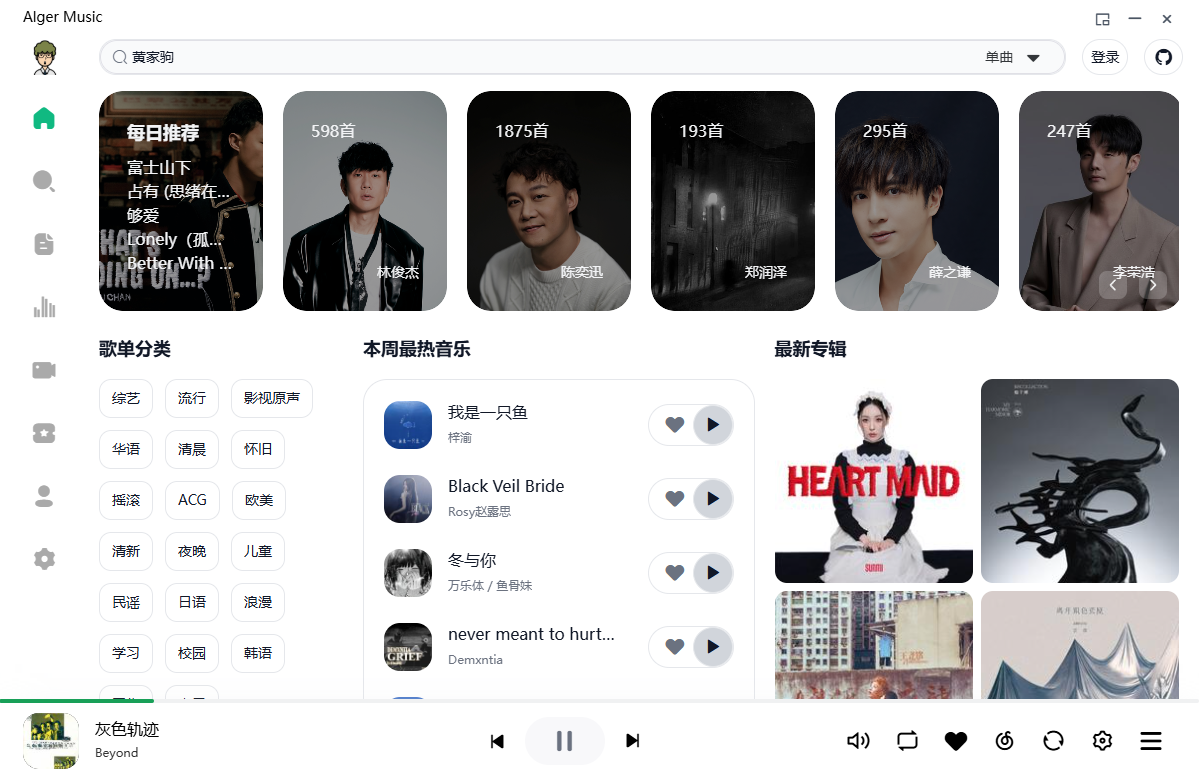Play the song 我是一只鱼
Screen dimensions: 1199x778
click(712, 425)
